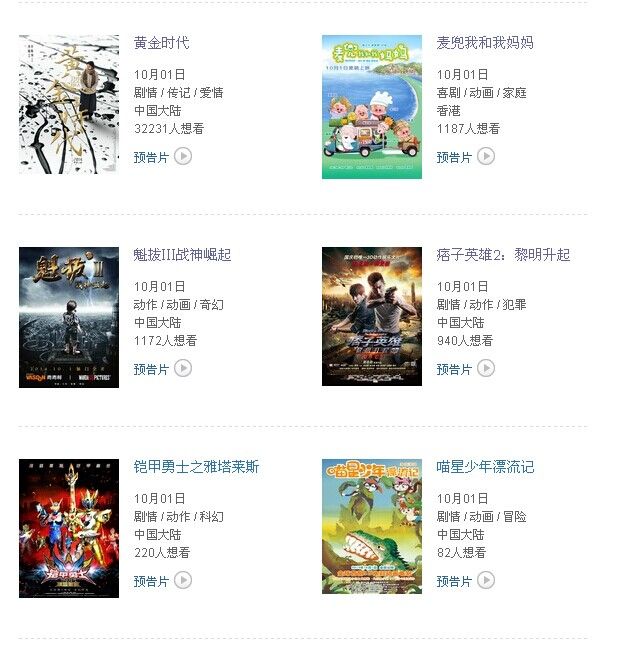
Task: Play the trailer for 魁拔III战神崛起
Action: point(163,369)
